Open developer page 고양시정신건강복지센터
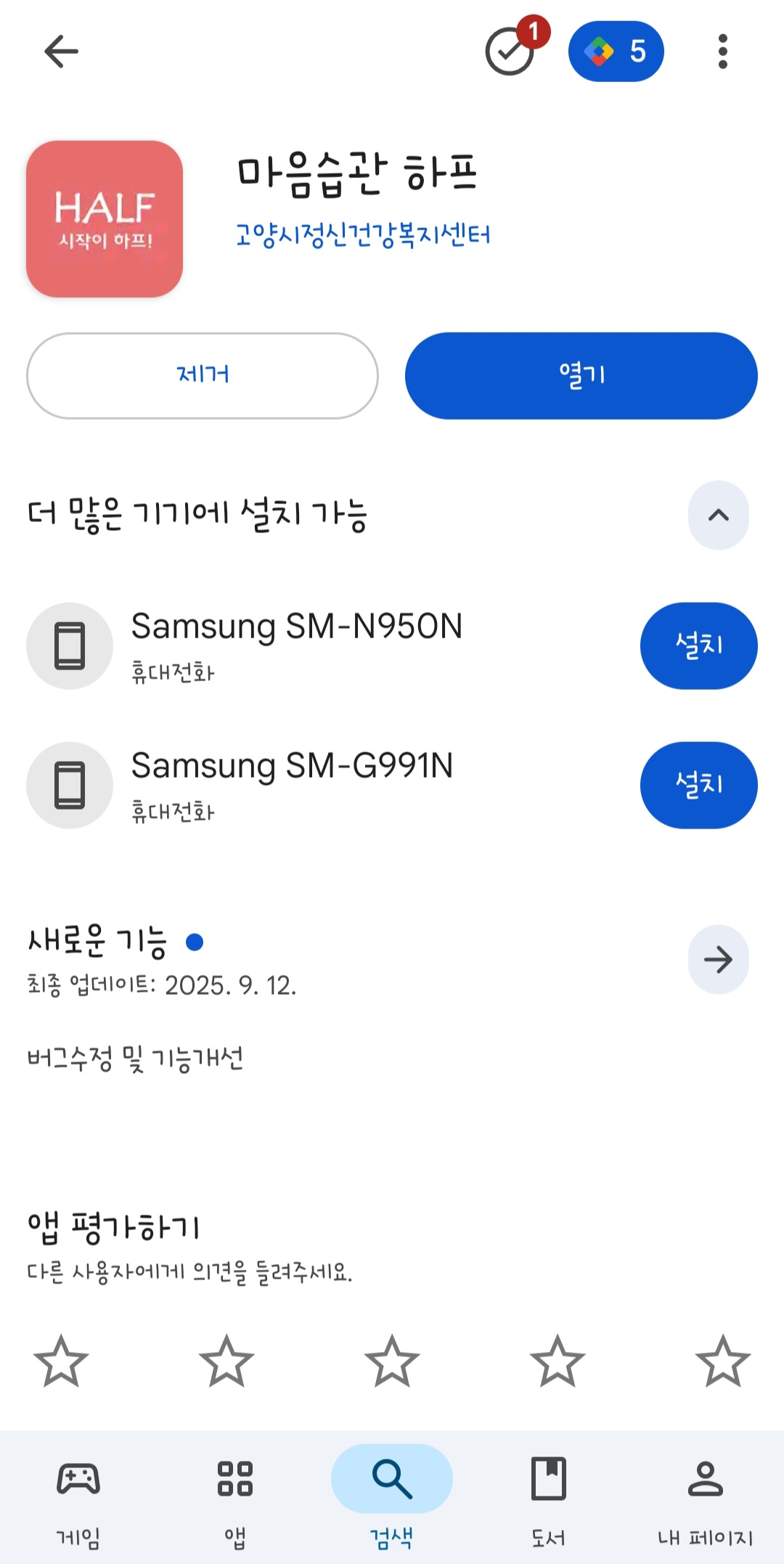 363,235
